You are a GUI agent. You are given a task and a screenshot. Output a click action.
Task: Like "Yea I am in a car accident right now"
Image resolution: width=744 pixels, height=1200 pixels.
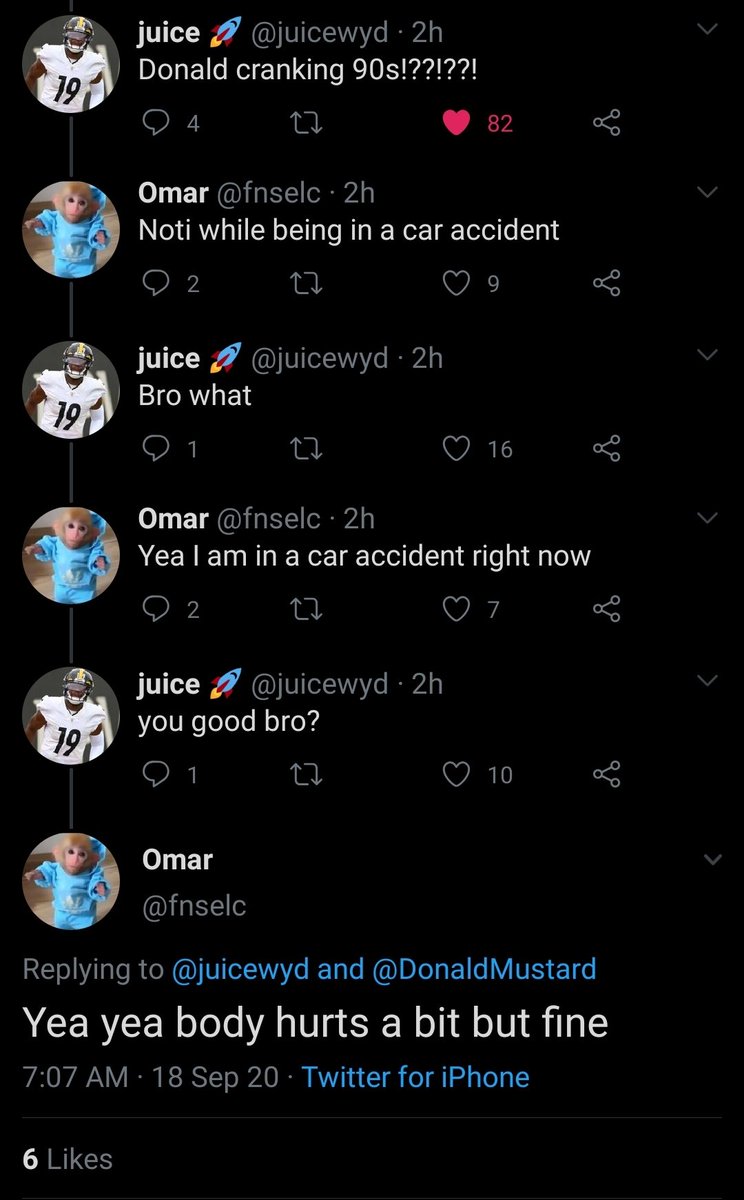(457, 610)
